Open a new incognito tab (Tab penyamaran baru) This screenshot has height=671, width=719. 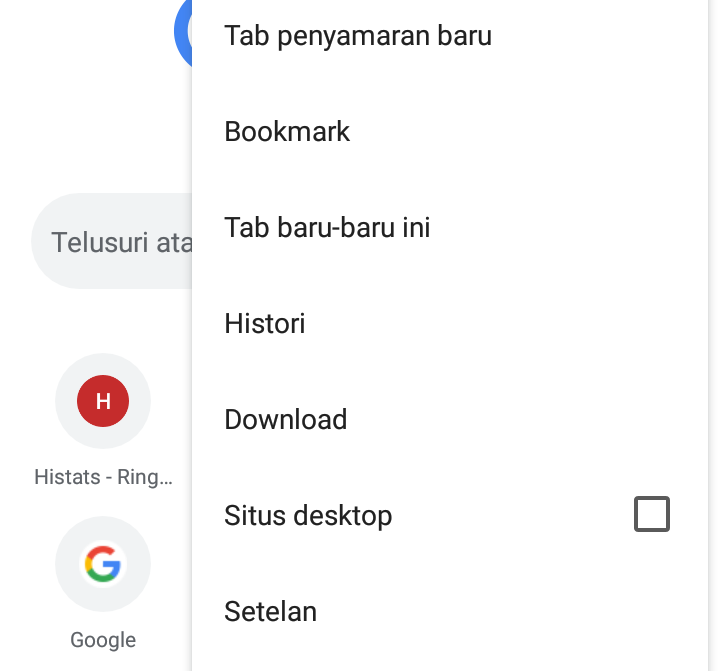[358, 37]
